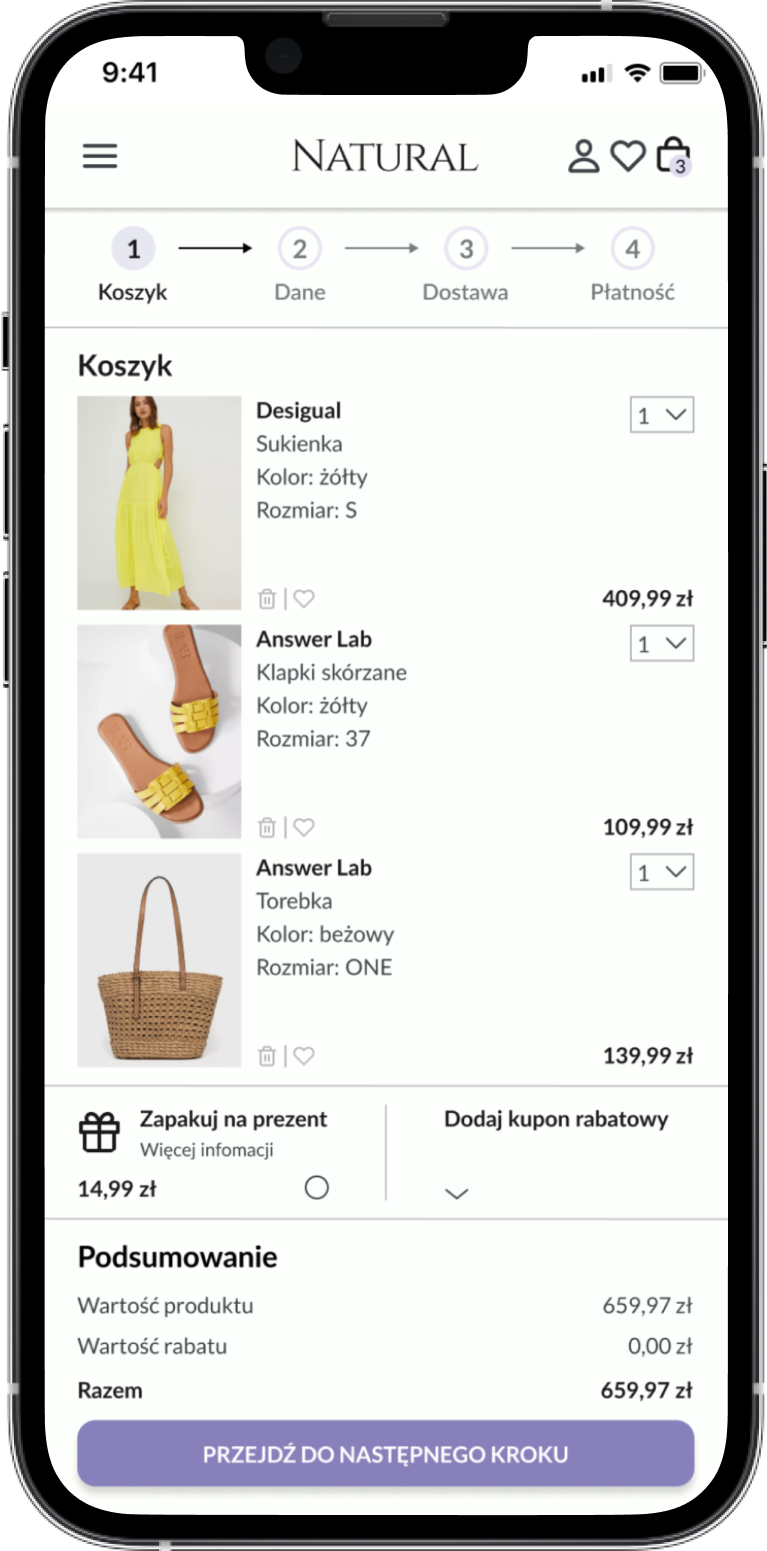The height and width of the screenshot is (1551, 767).
Task: Expand Dodaj kupon rabatowy section
Action: pyautogui.click(x=457, y=1193)
